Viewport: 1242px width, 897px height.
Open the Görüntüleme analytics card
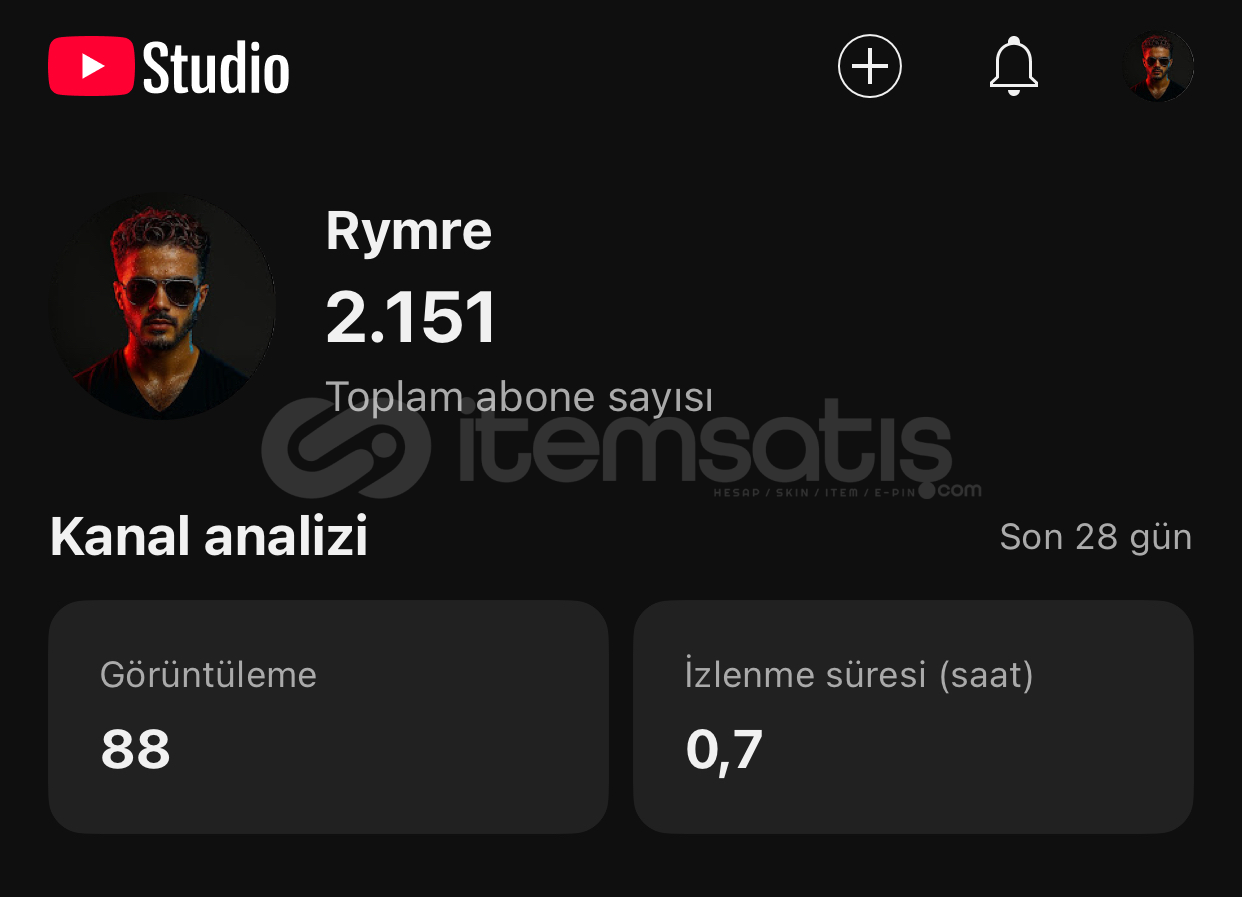tap(328, 716)
